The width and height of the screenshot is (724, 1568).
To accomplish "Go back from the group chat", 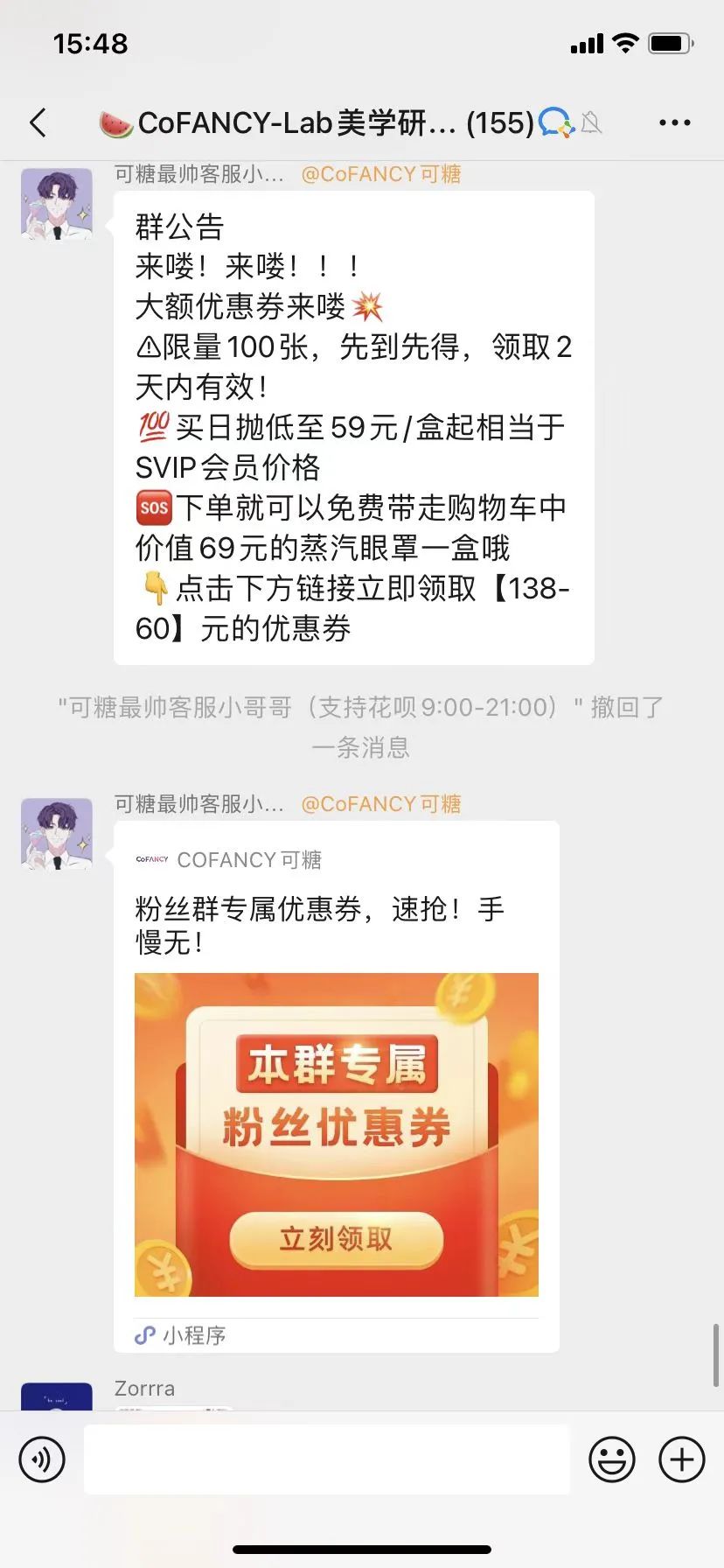I will pyautogui.click(x=38, y=123).
